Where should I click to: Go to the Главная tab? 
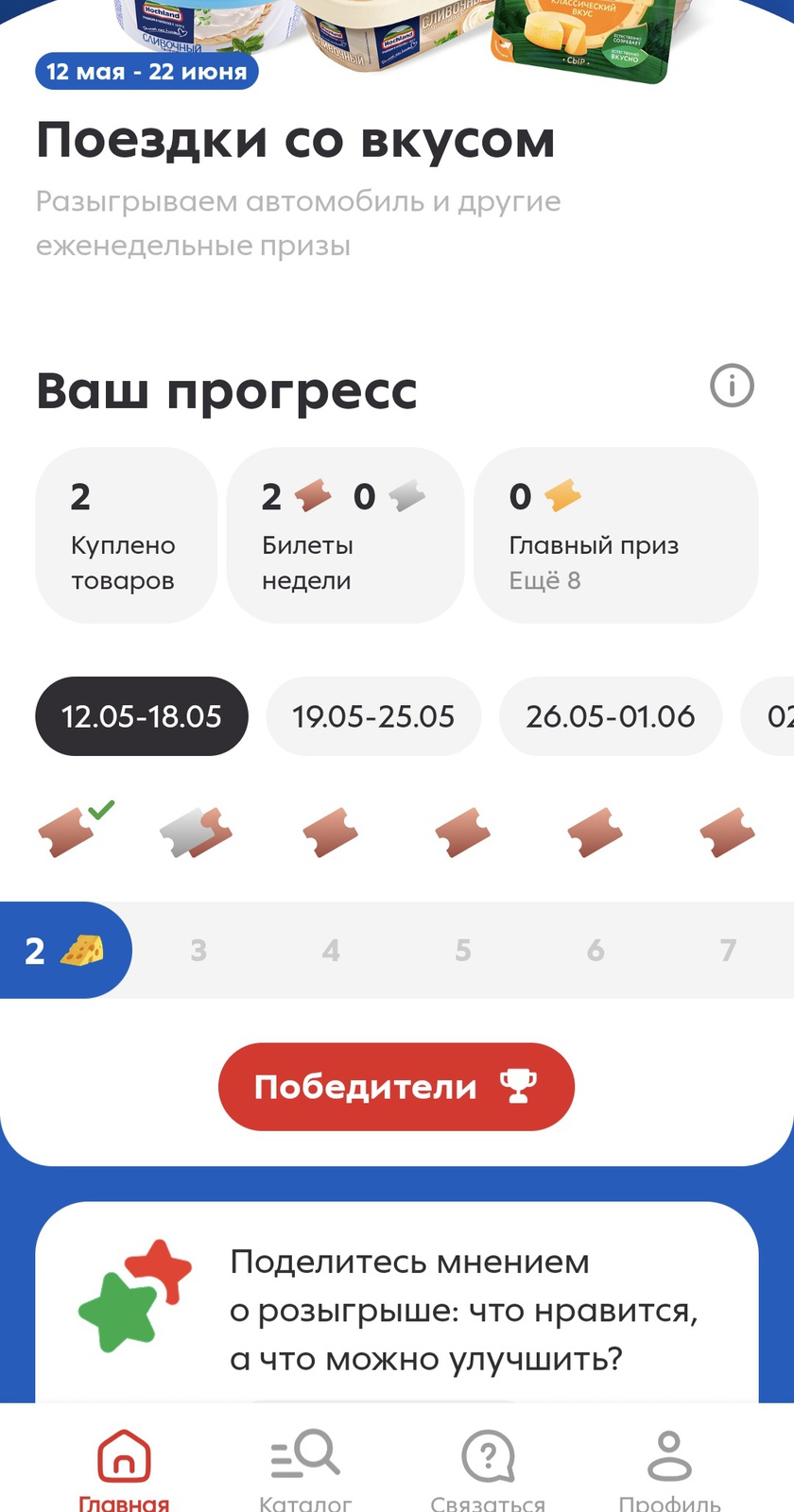click(124, 1469)
